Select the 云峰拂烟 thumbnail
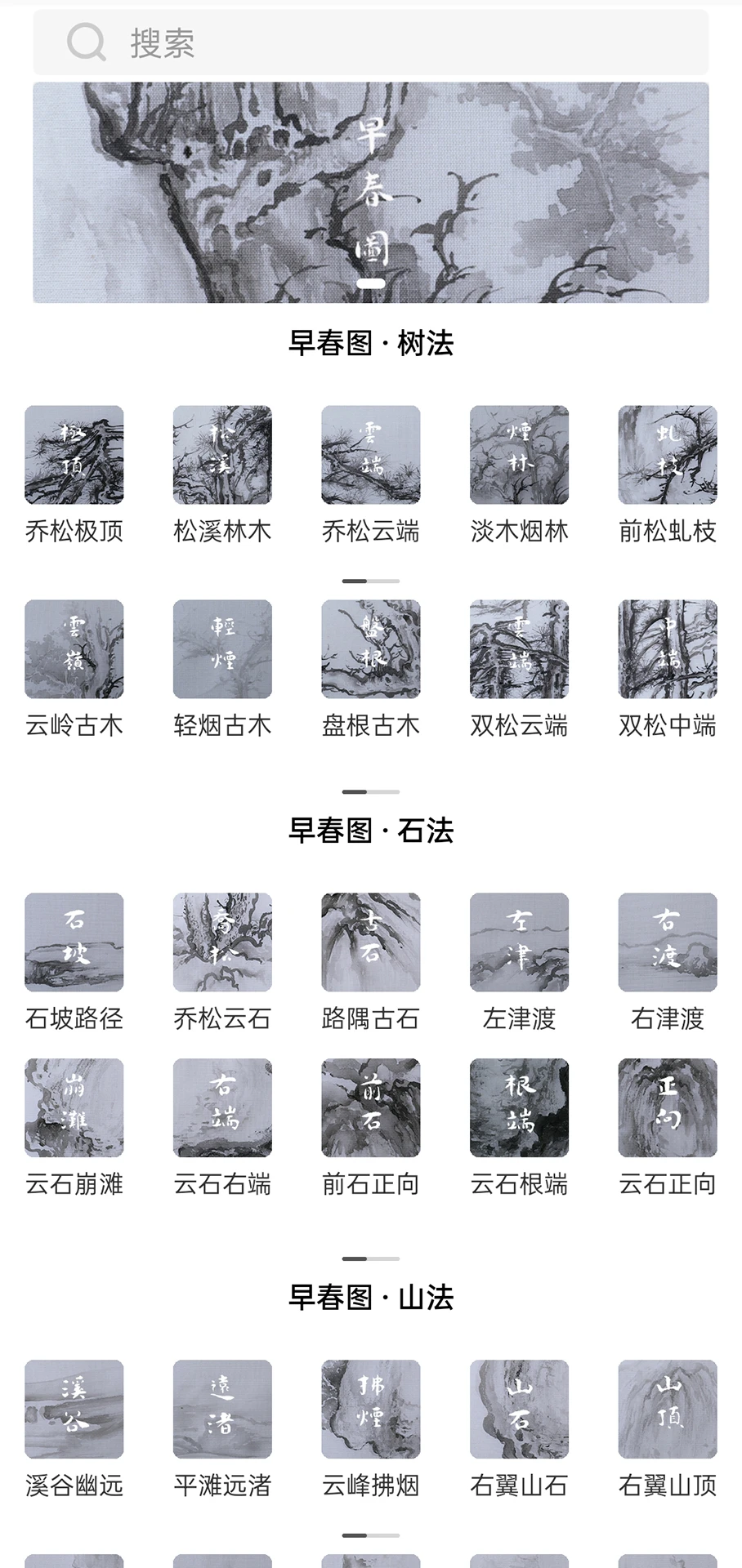 click(371, 1410)
